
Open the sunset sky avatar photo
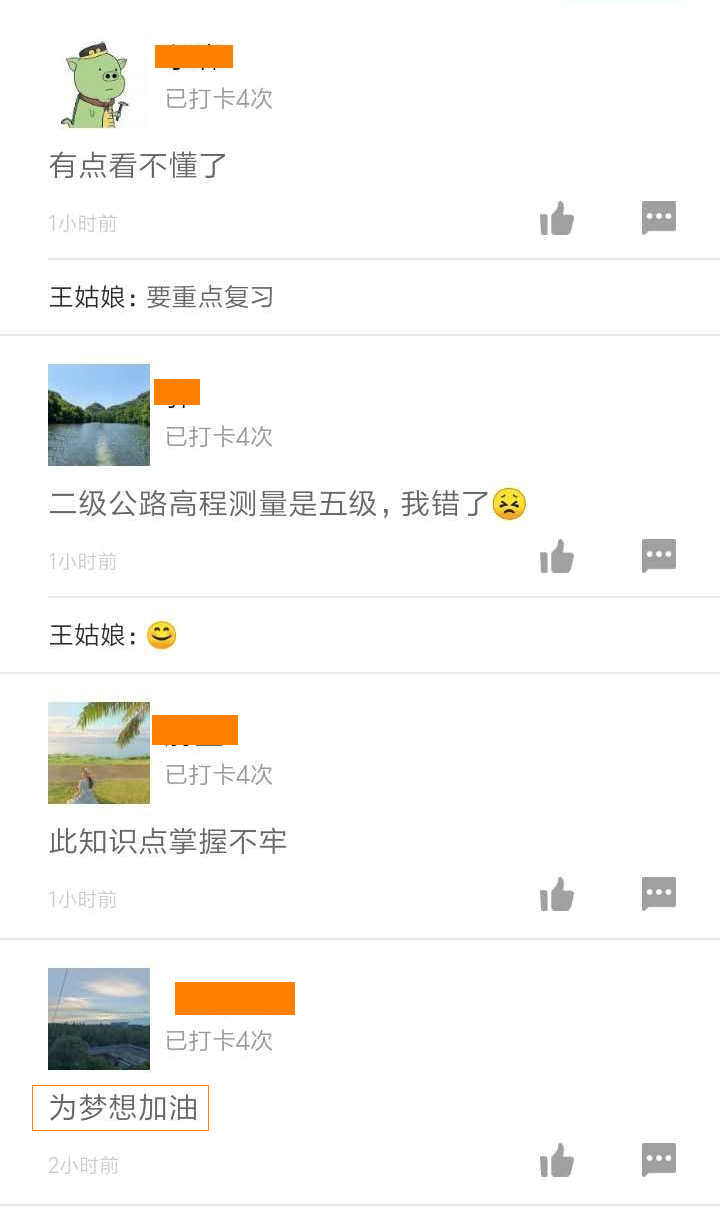pos(98,1019)
